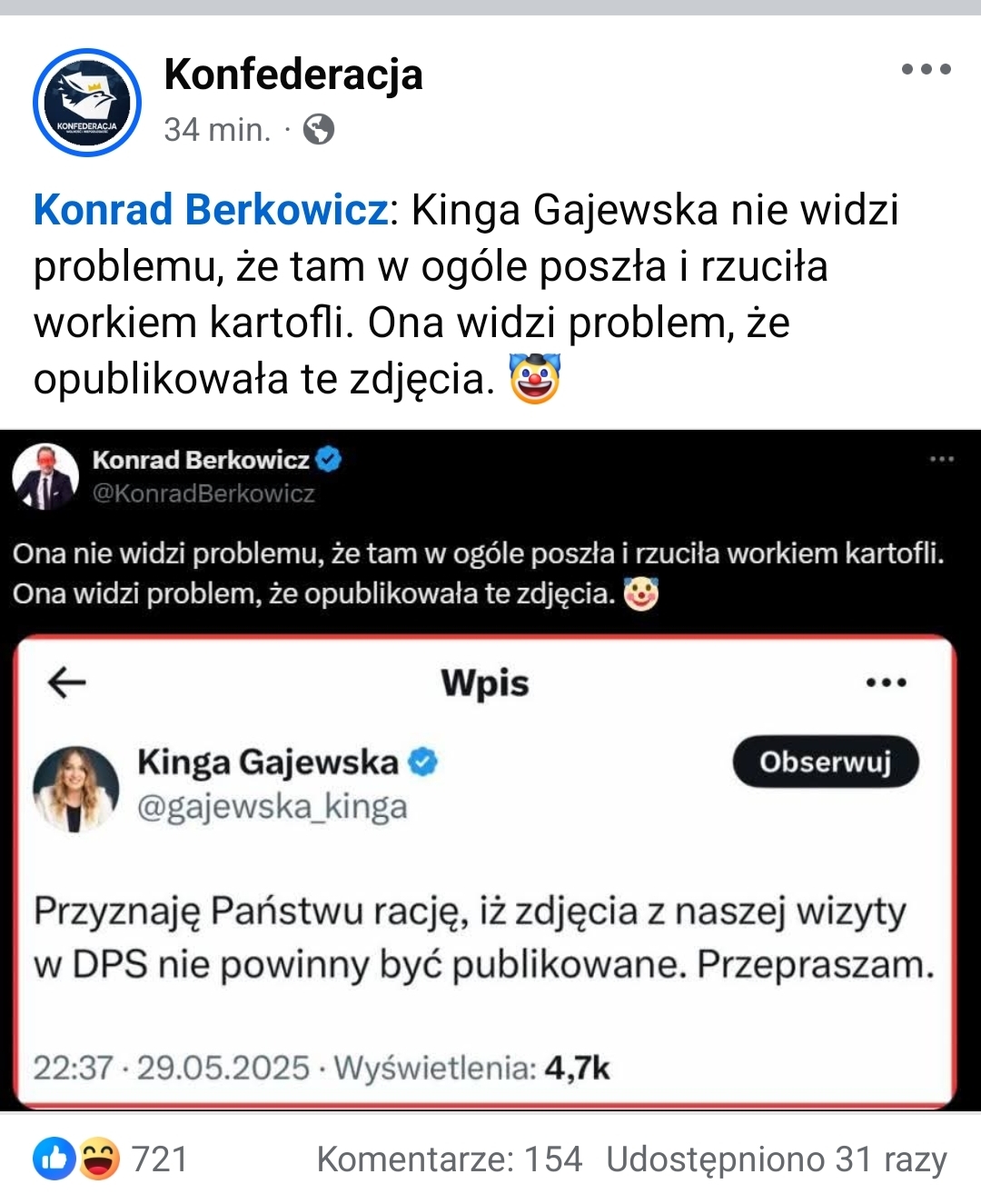Open the post's three-dot options menu
This screenshot has width=981, height=1204.
926,69
